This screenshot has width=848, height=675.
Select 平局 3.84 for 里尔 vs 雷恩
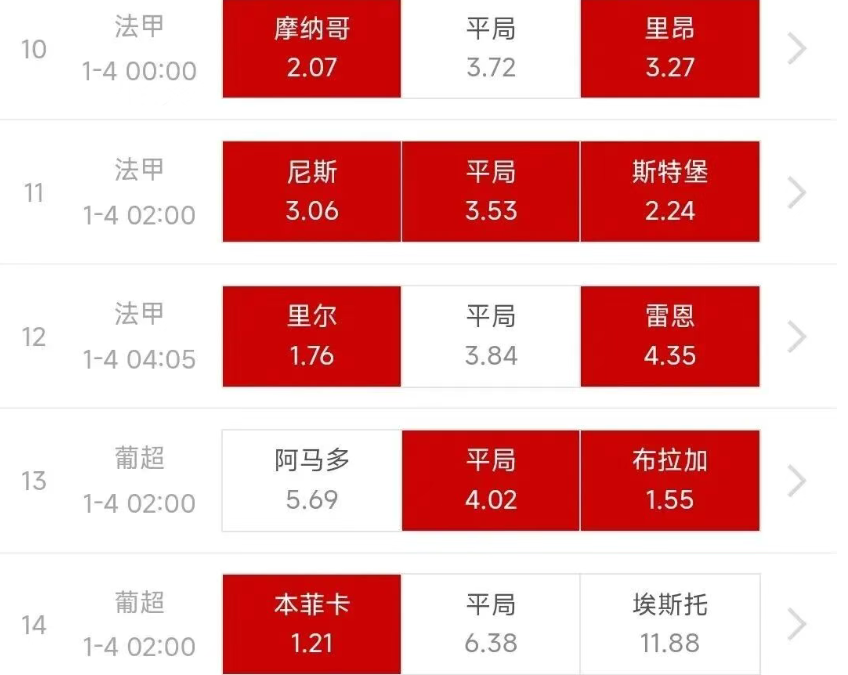tap(490, 336)
